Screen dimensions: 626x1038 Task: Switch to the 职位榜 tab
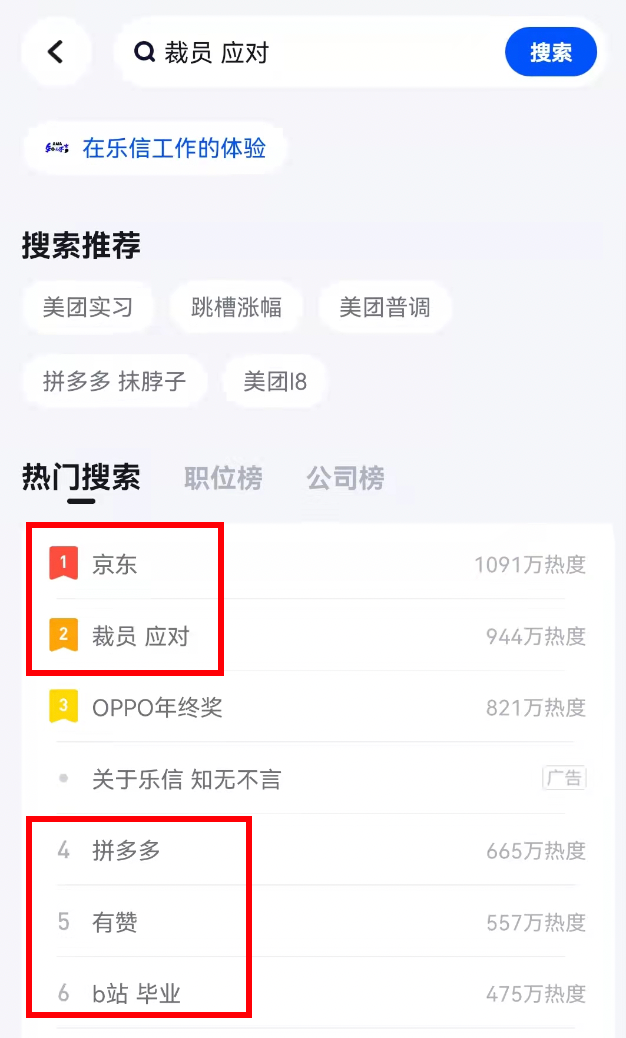coord(223,478)
